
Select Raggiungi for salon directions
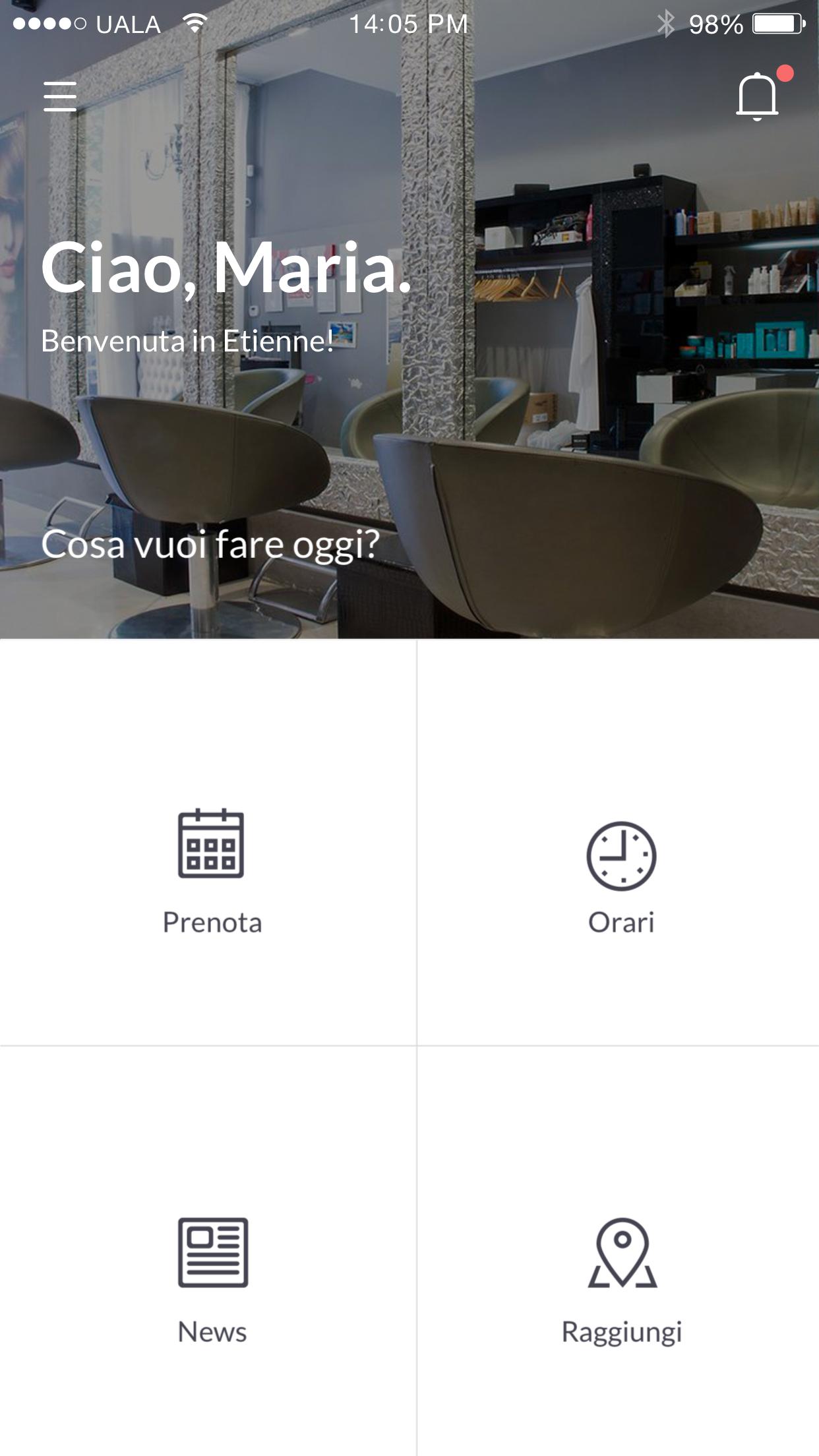coord(621,1279)
